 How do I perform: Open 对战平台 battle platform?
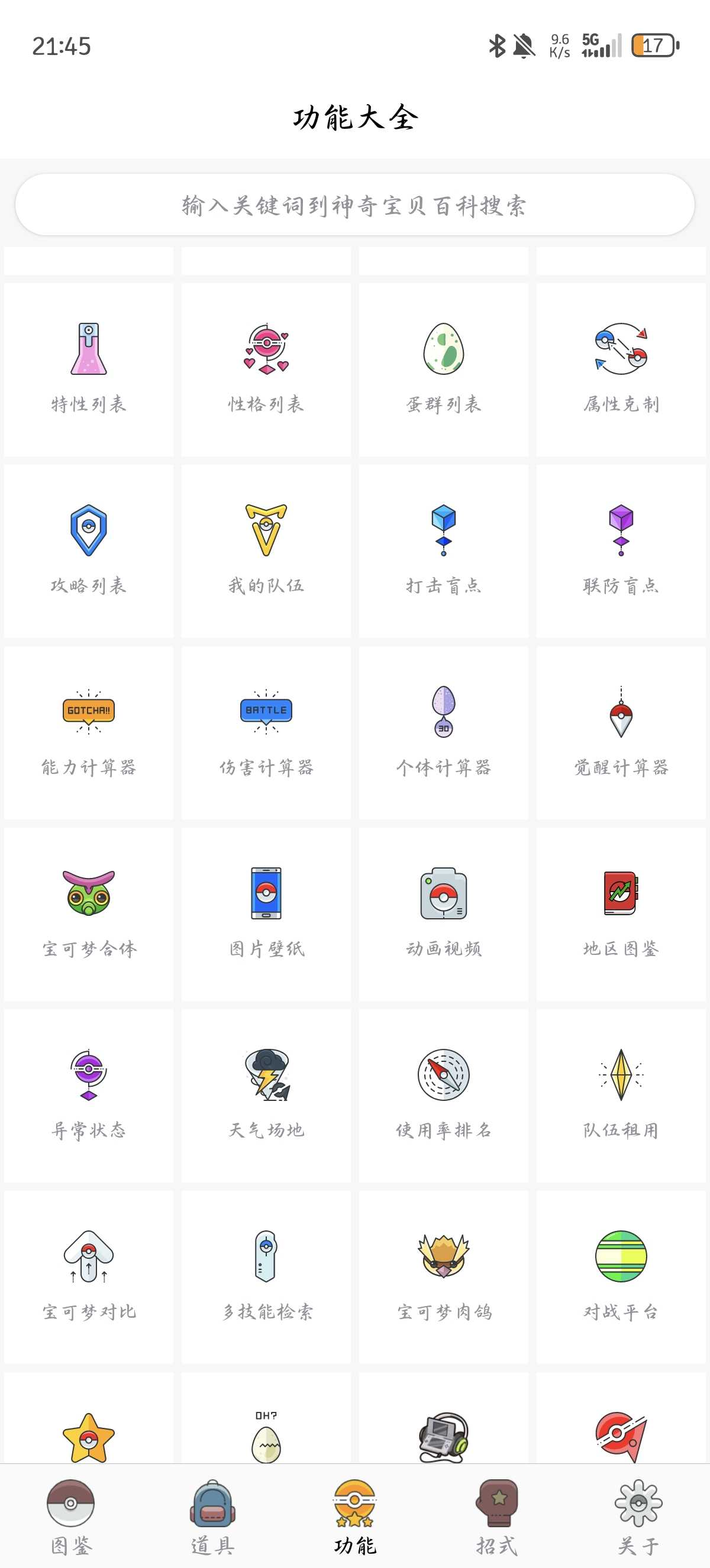621,1277
